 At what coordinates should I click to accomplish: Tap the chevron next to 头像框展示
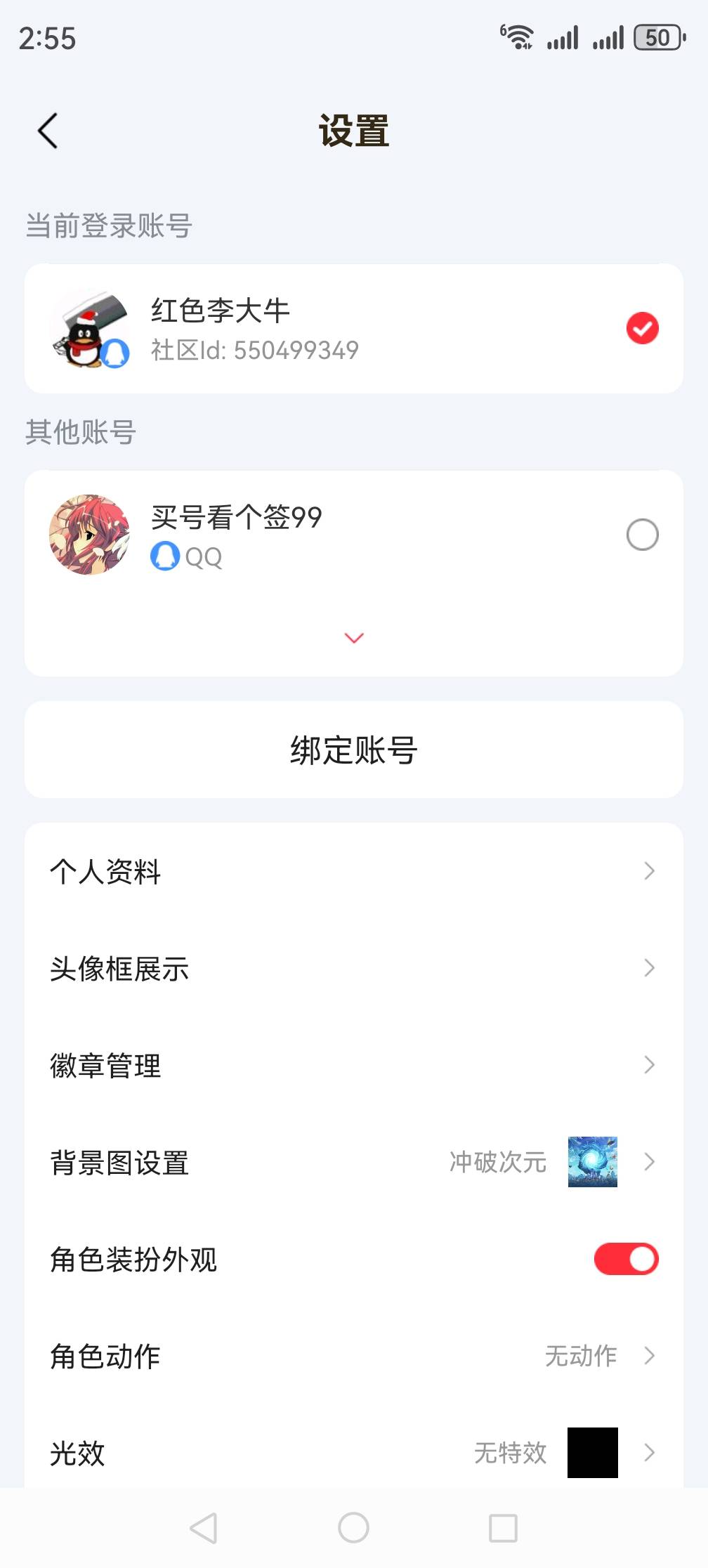[x=650, y=969]
